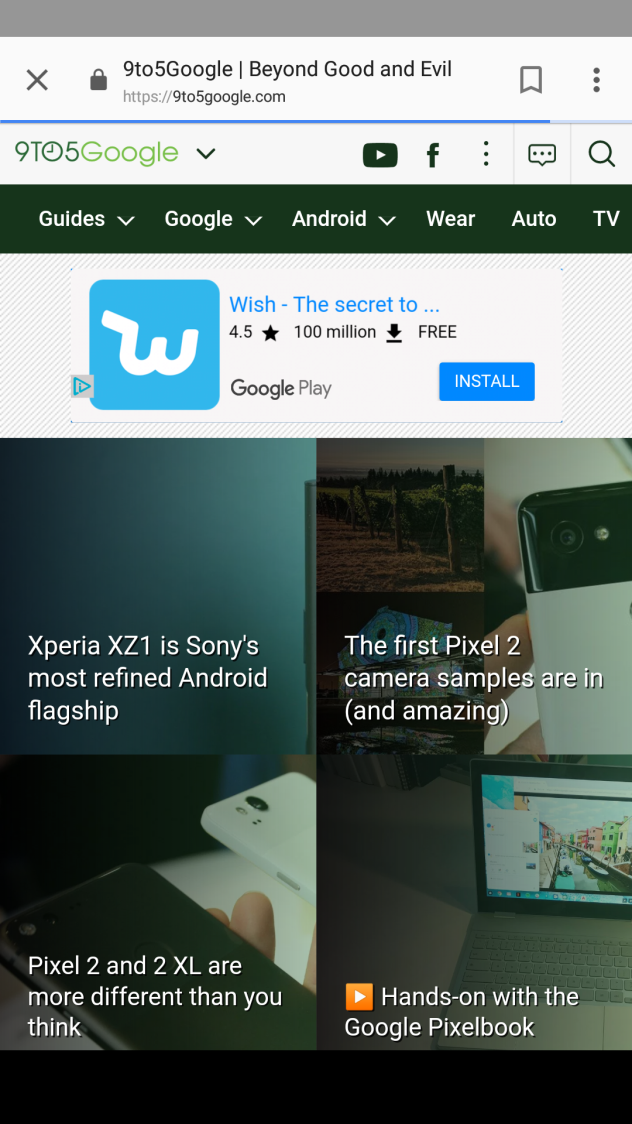Expand the Guides menu
This screenshot has width=632, height=1124.
coord(86,219)
